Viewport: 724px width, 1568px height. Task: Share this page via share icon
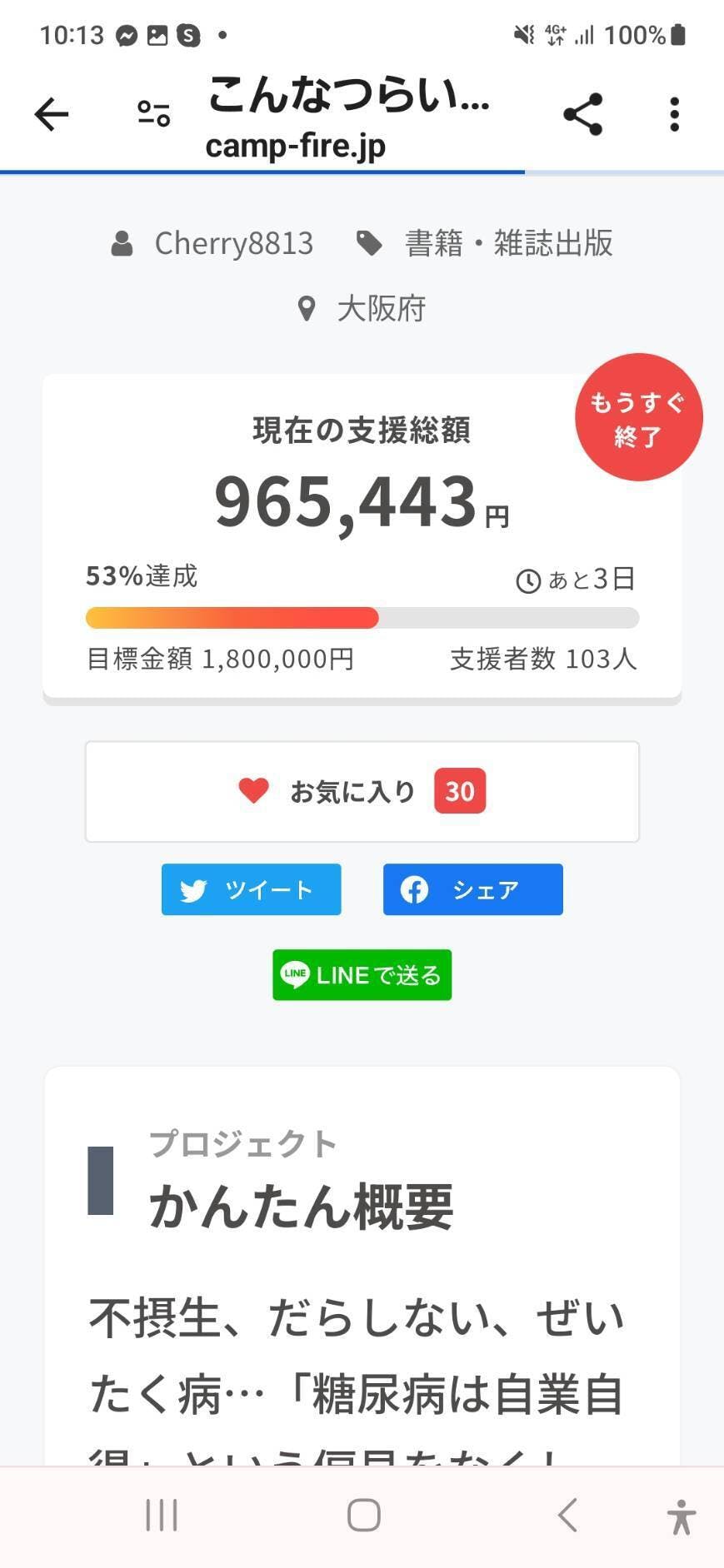tap(582, 115)
